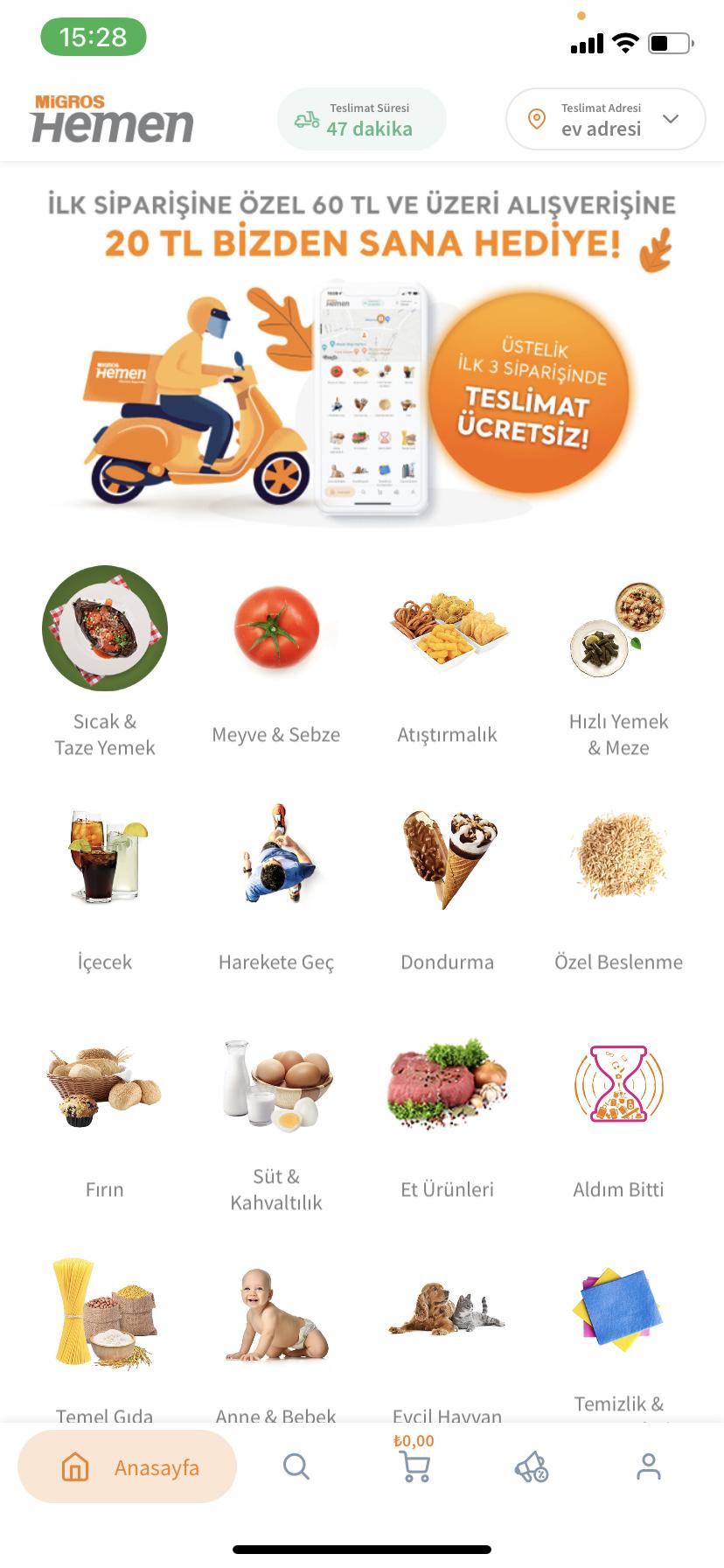Screen dimensions: 724x1568
Task: Open the Sıcak & Taze Yemek category
Action: coord(105,661)
